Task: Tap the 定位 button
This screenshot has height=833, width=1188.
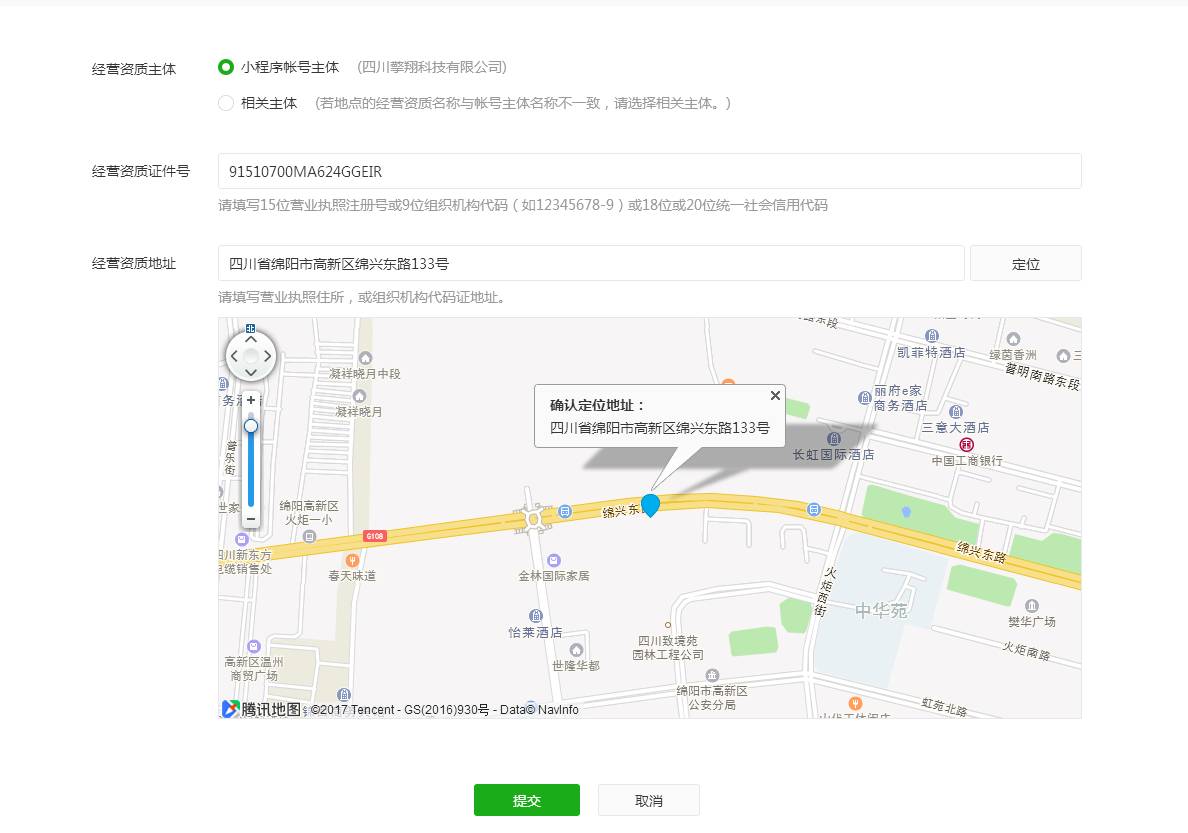Action: point(1025,263)
